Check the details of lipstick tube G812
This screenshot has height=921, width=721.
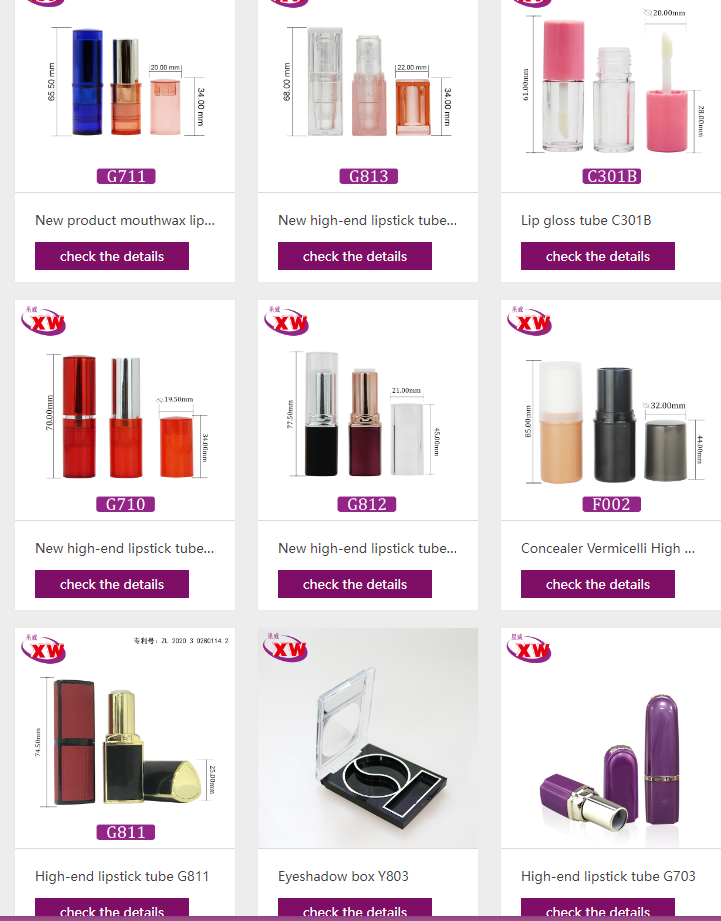click(355, 584)
